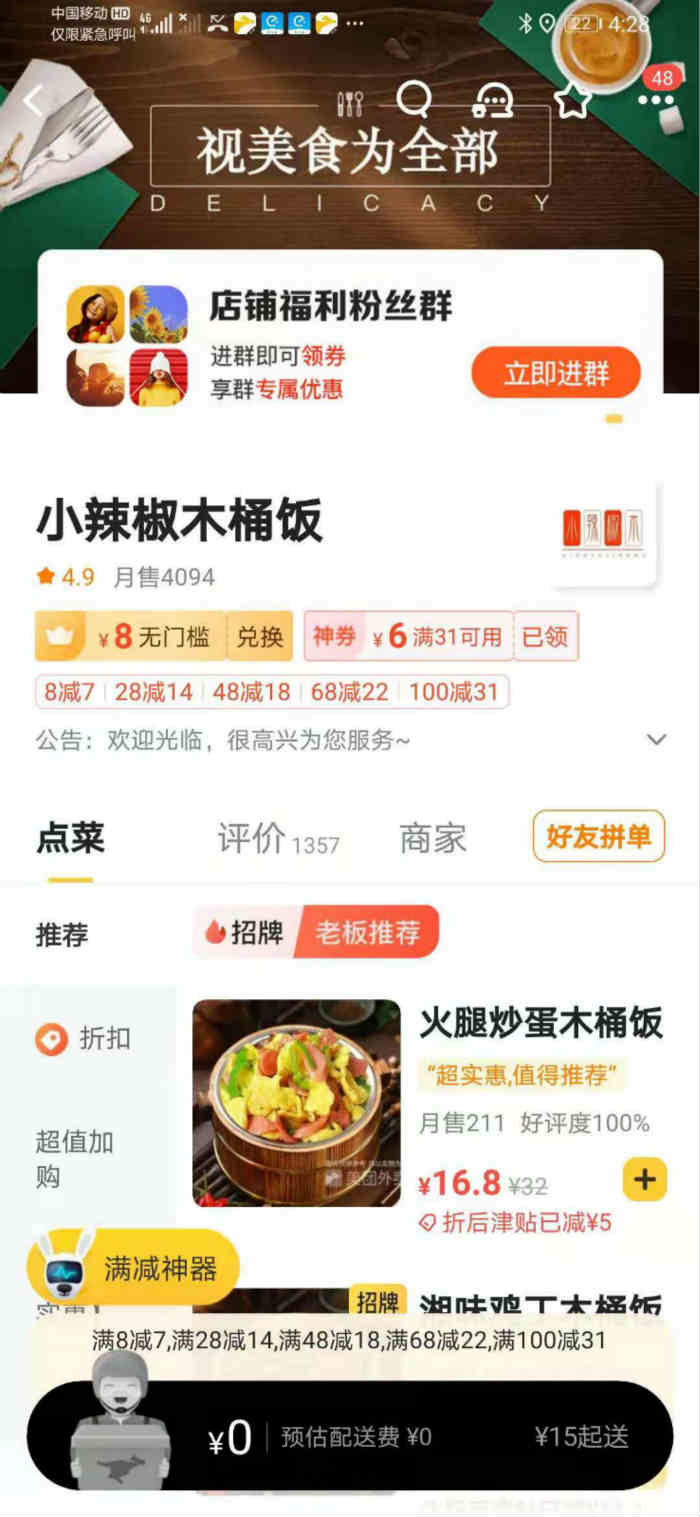Start a 好友拼单 group order
Viewport: 700px width, 1517px height.
(x=598, y=836)
